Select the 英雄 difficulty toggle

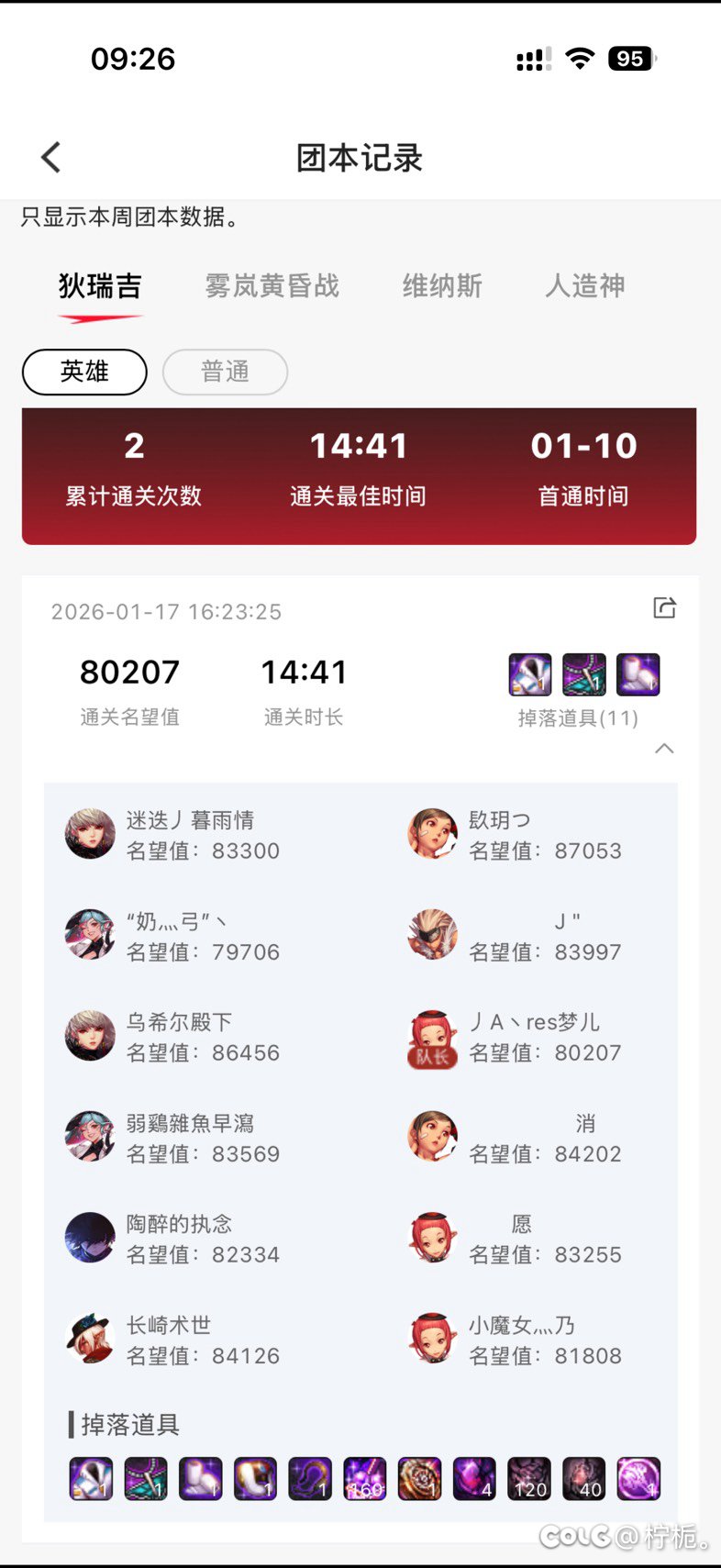83,372
